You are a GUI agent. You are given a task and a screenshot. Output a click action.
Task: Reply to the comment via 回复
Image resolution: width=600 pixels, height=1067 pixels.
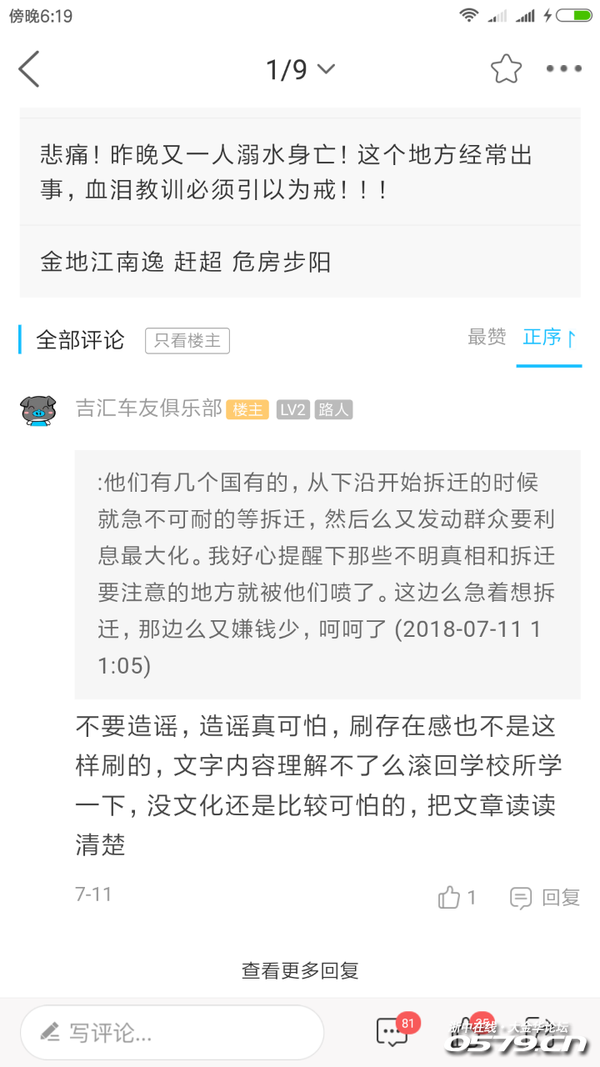(x=545, y=897)
